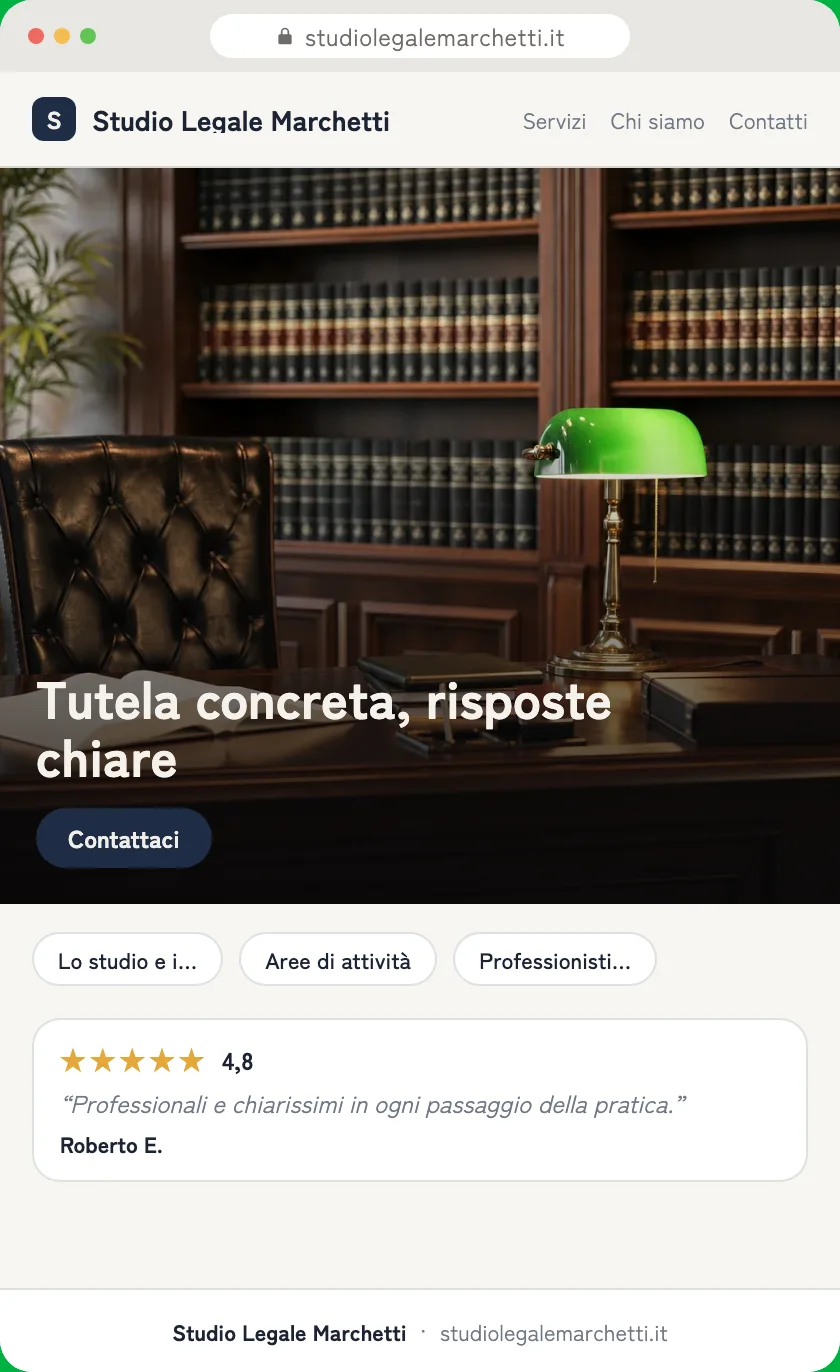
Task: Open the Contatti link in header
Action: pyautogui.click(x=768, y=122)
